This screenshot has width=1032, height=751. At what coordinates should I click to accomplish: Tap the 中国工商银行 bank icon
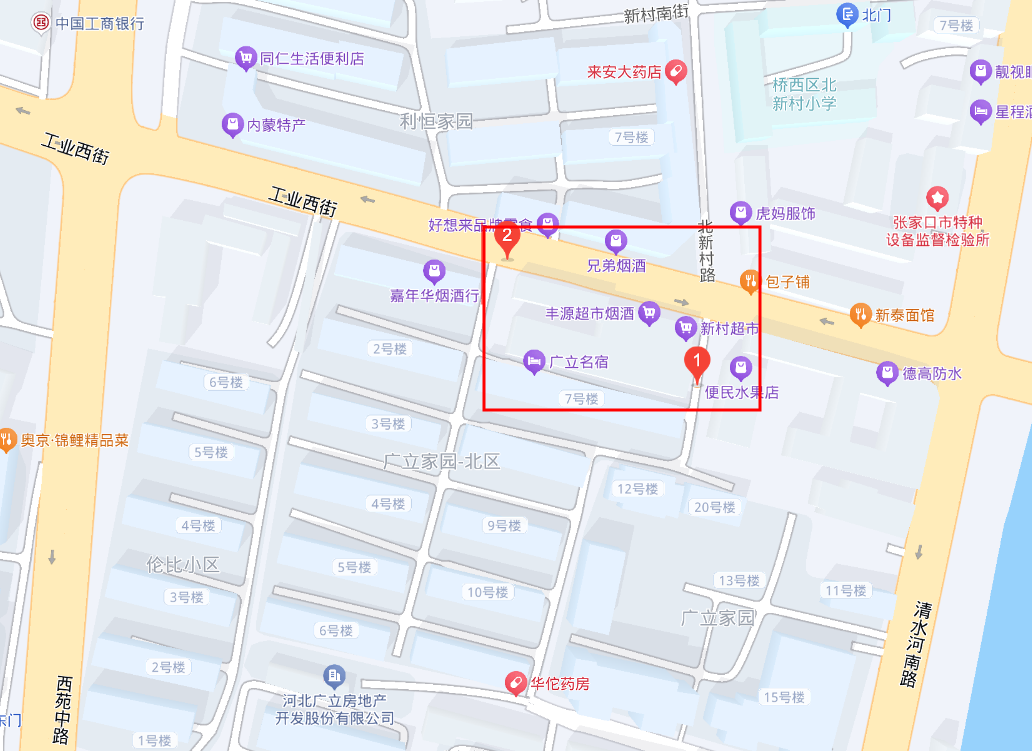(42, 21)
